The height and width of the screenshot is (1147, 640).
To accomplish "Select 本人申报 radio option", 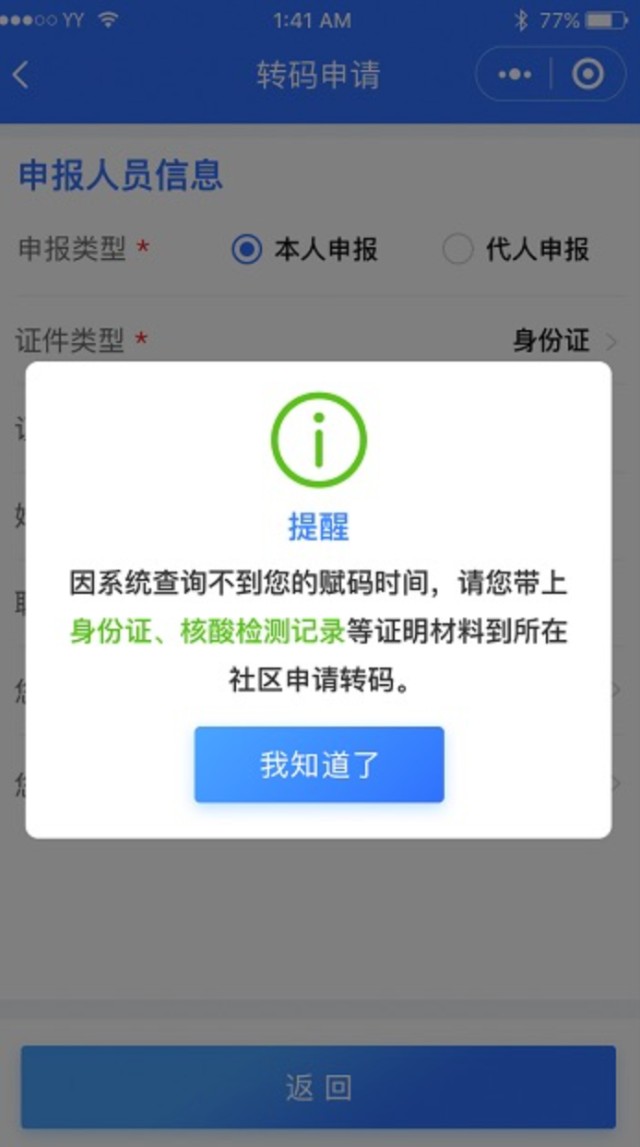I will pyautogui.click(x=247, y=249).
